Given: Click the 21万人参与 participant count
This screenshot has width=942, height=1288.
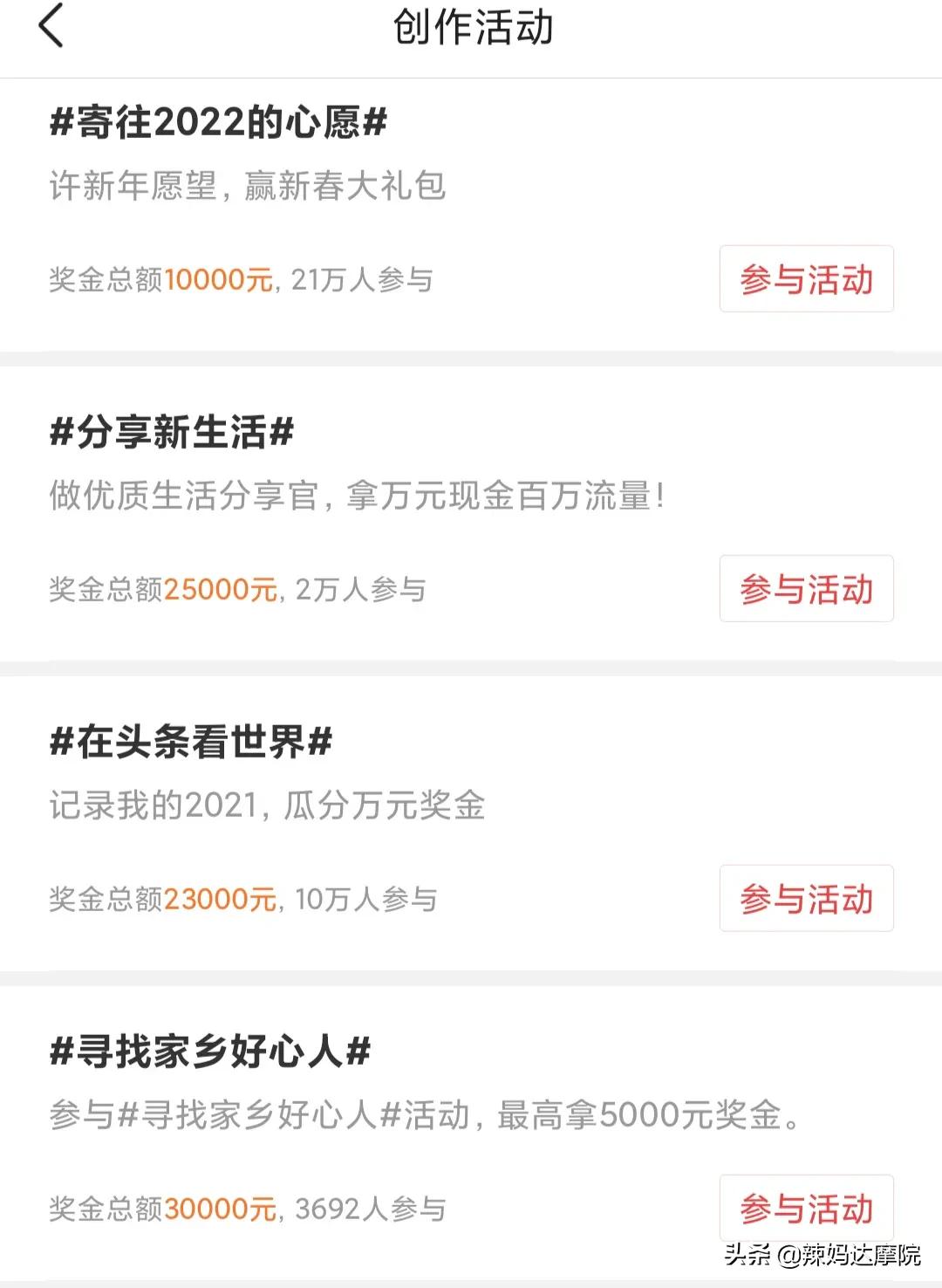Looking at the screenshot, I should (363, 281).
